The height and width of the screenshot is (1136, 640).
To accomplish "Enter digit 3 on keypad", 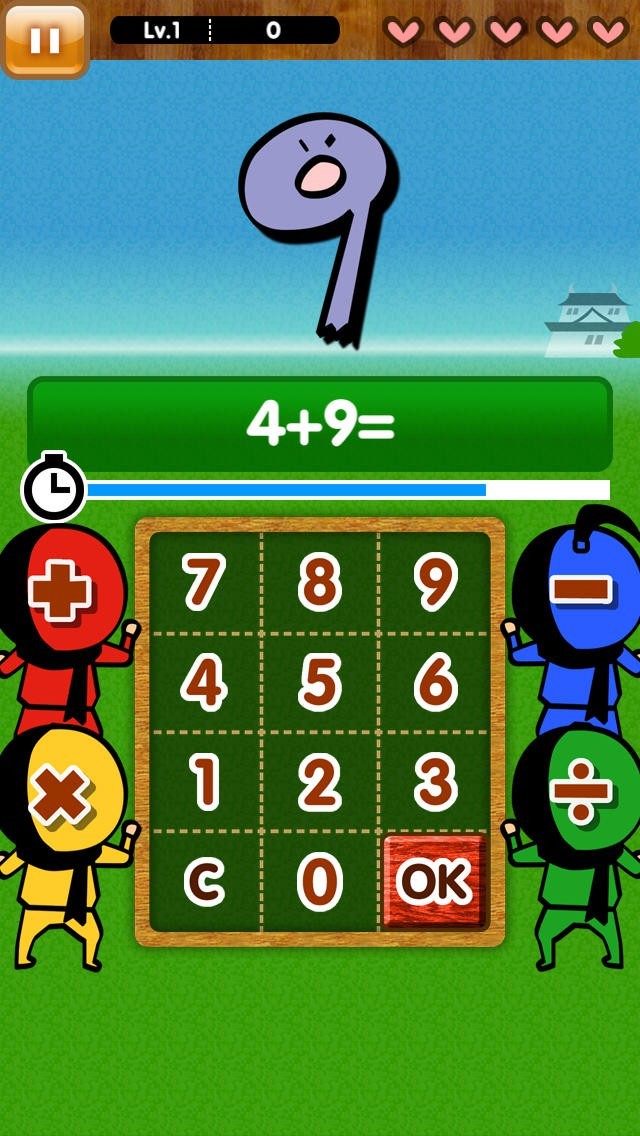I will coord(435,782).
